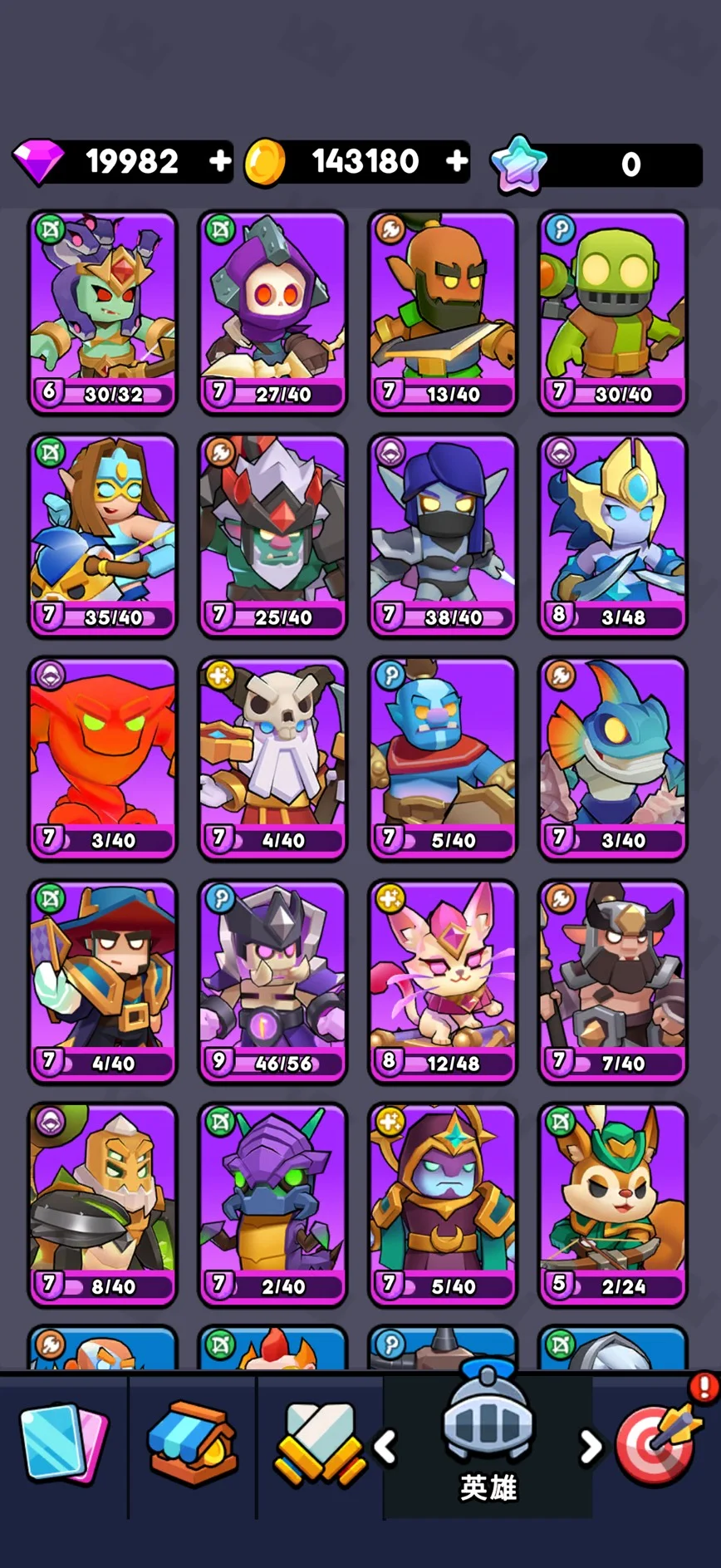Open the red fire demon hero card

tap(103, 758)
